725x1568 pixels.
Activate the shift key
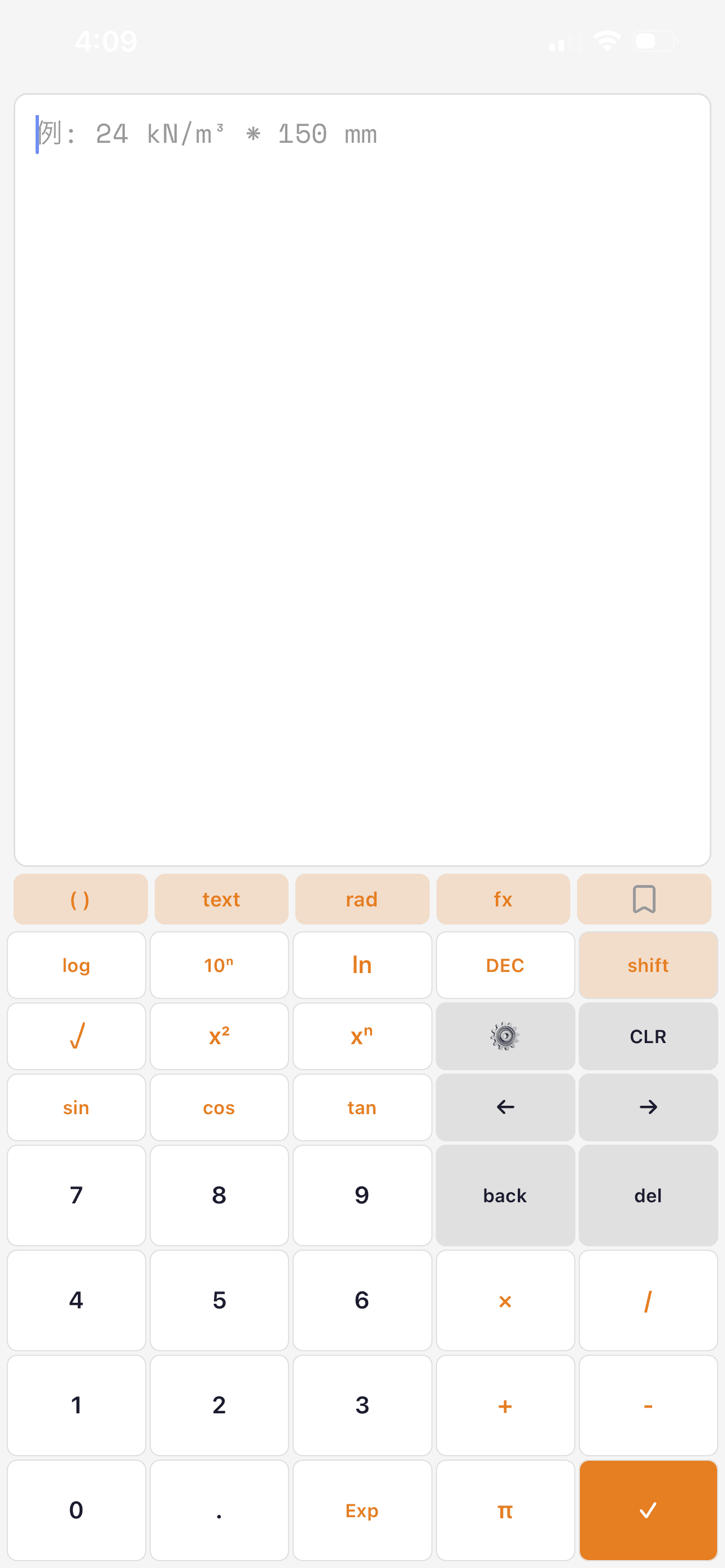coord(648,965)
